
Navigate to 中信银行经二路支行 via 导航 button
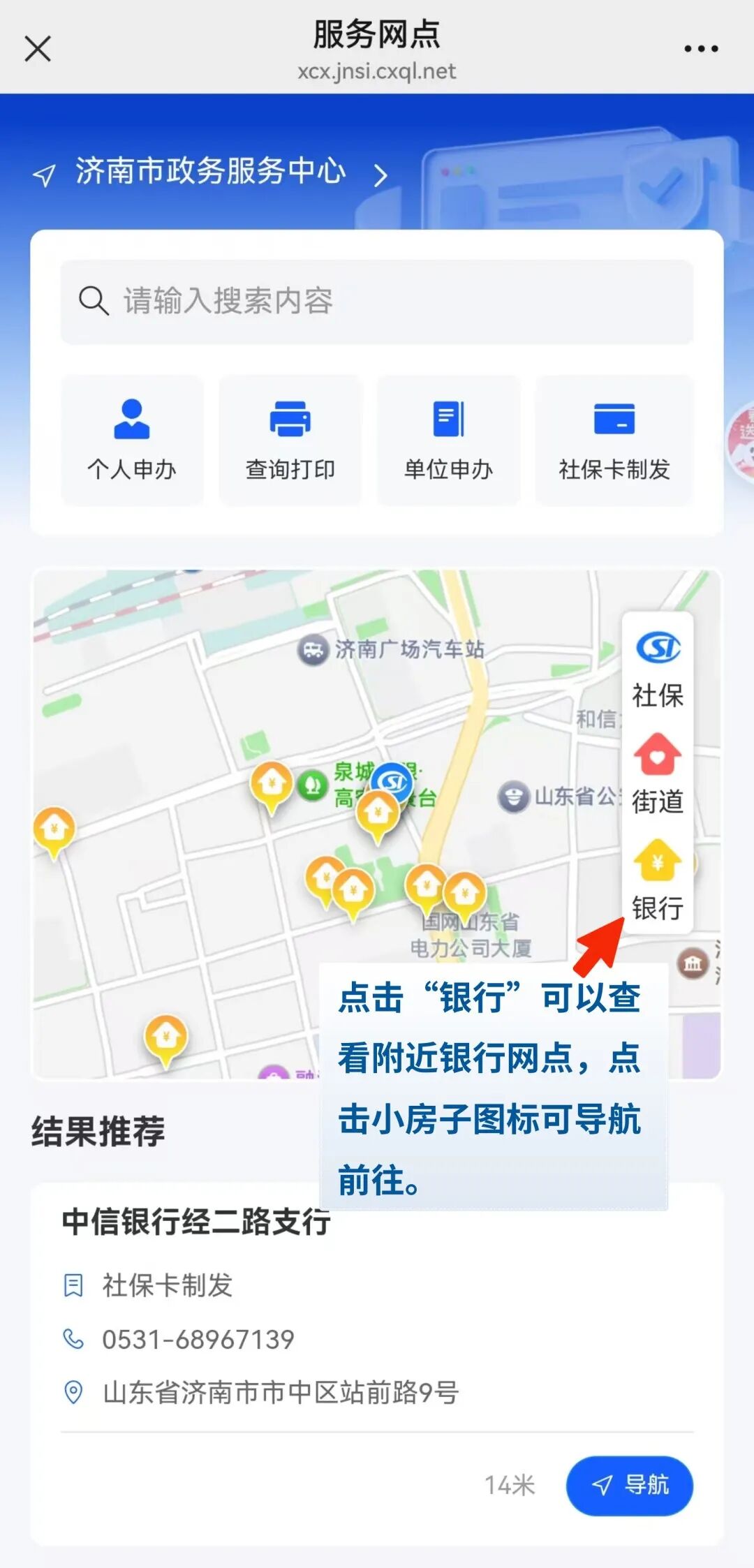coord(629,1485)
